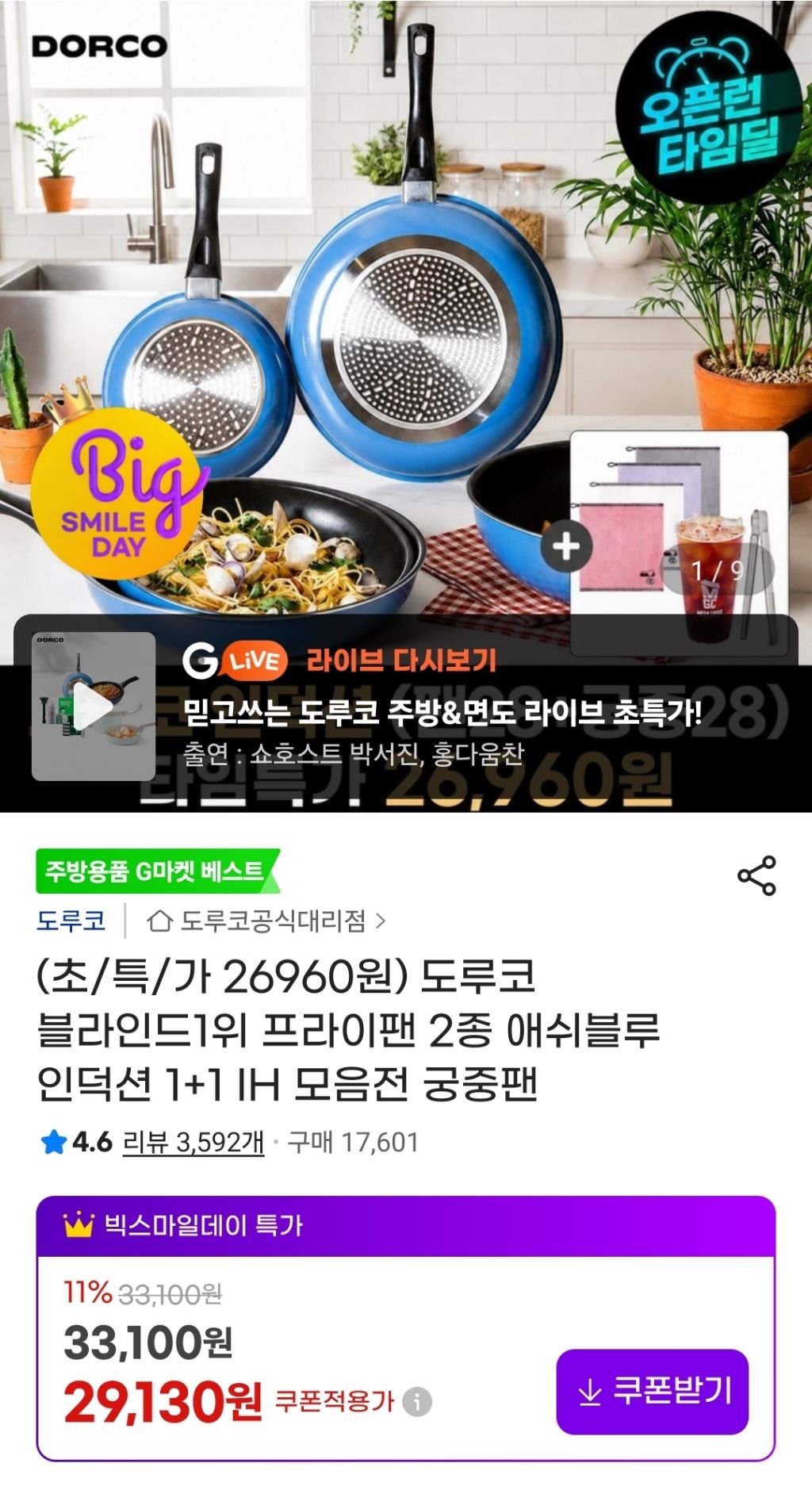Open the 주방용품 G마켓 베스트 badge
Viewport: 812px width, 1486px height.
(158, 871)
